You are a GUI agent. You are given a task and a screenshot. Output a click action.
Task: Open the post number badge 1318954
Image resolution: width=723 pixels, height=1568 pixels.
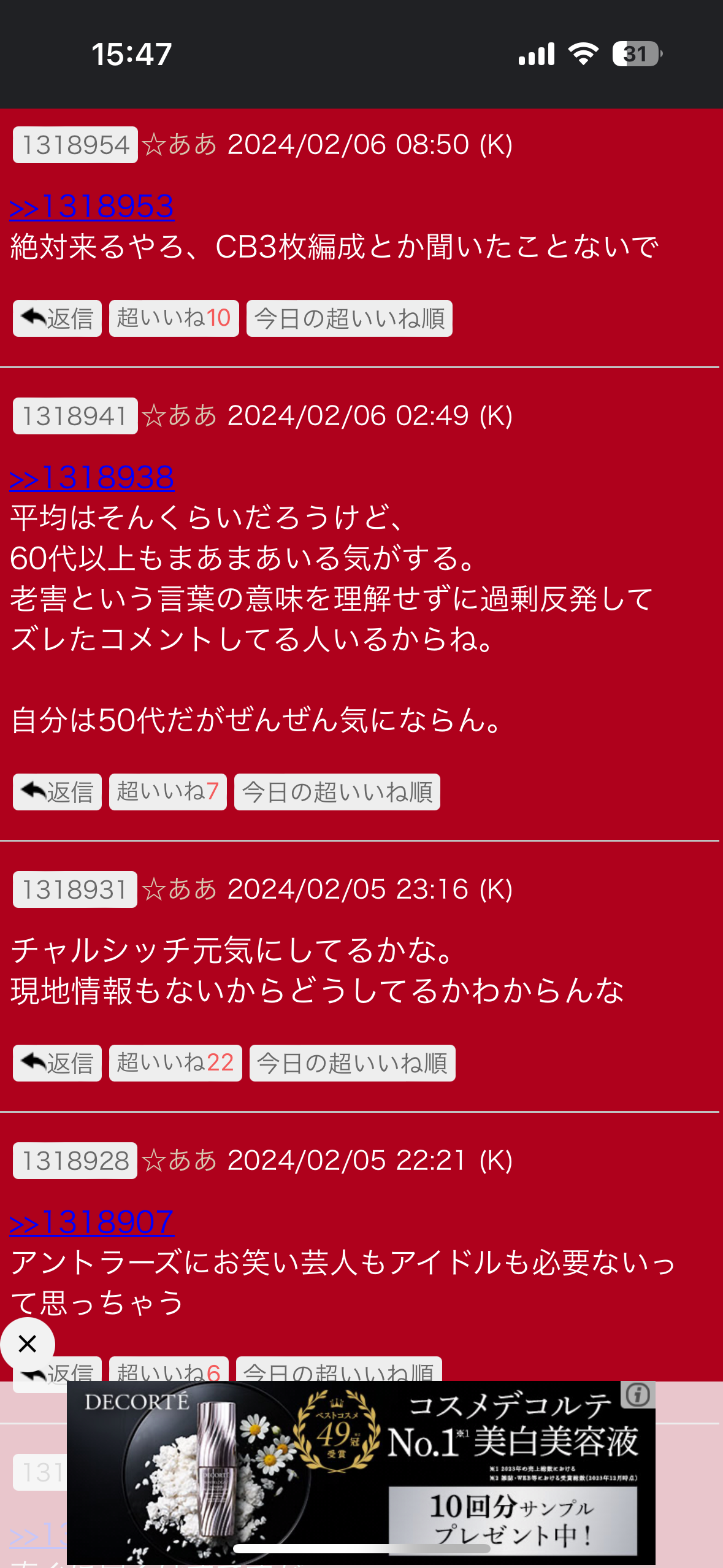[x=75, y=145]
